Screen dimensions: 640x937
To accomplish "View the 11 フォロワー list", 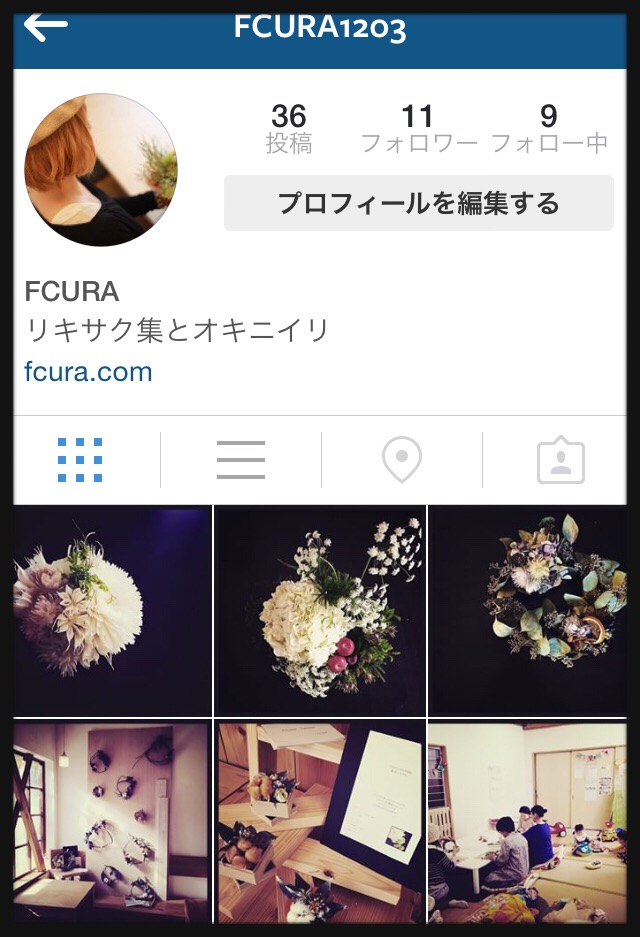I will [x=418, y=129].
